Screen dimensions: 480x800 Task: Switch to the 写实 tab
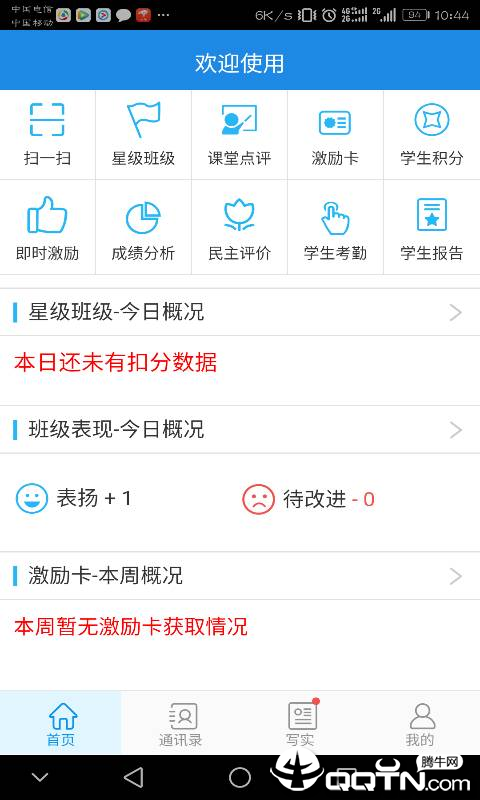[x=300, y=723]
